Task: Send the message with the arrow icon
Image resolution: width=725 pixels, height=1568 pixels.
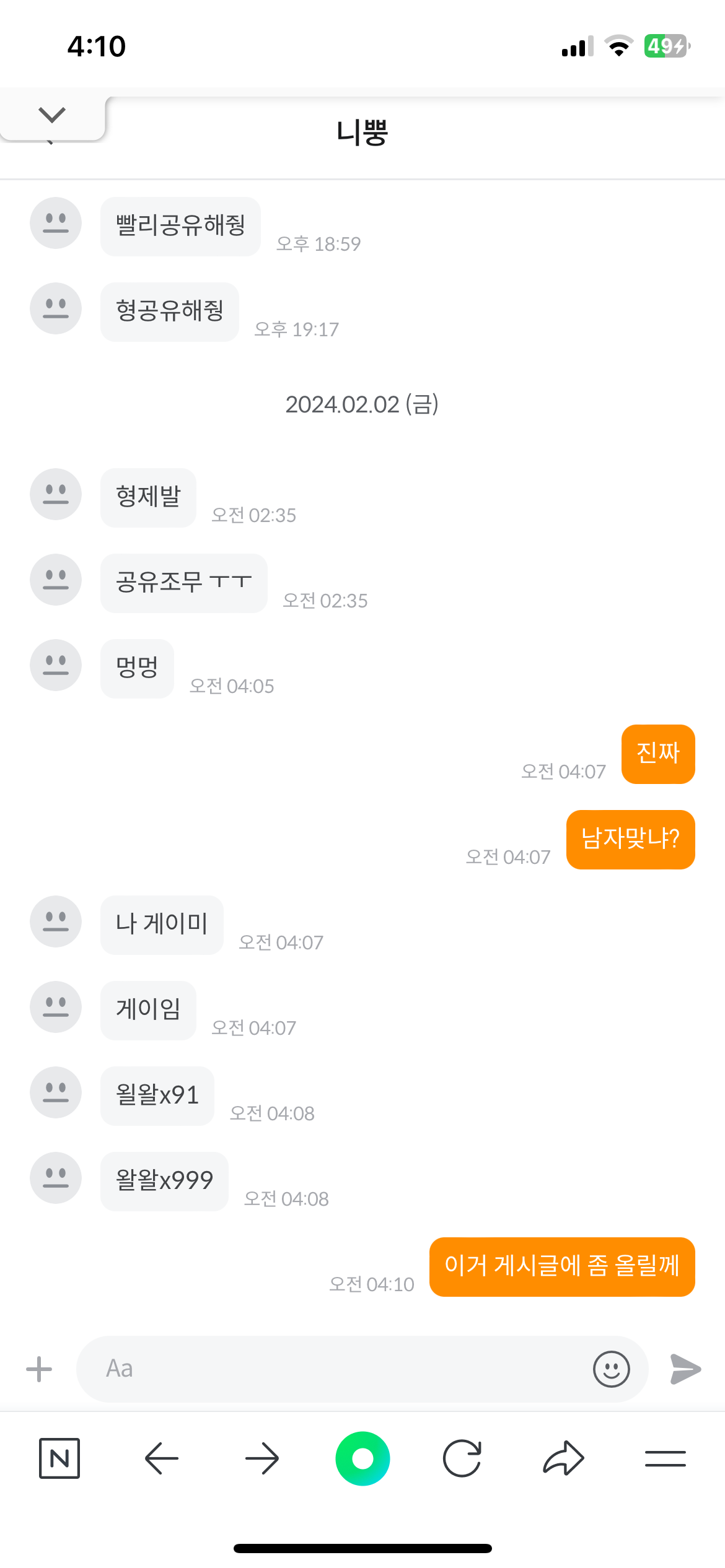Action: (x=685, y=1369)
